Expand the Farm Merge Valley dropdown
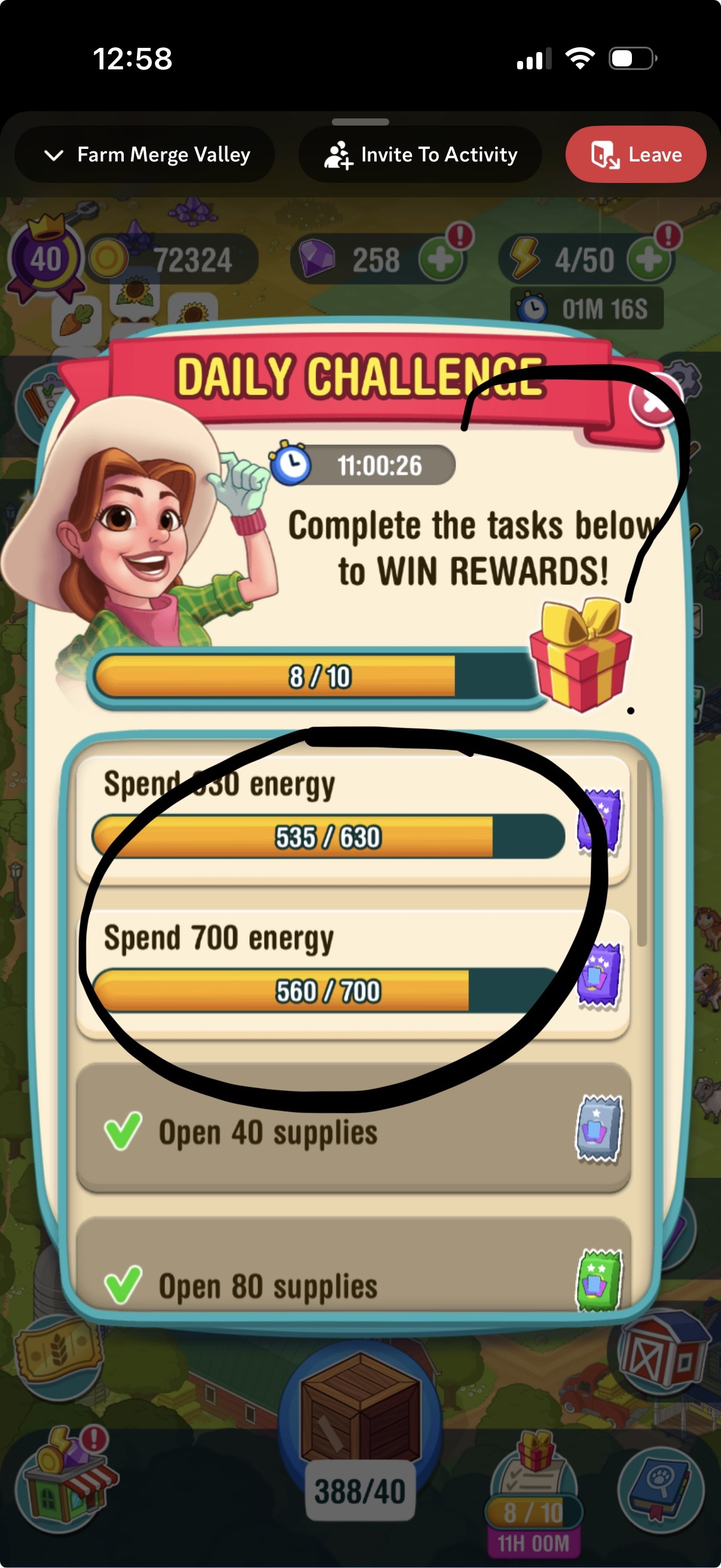721x1568 pixels. [x=145, y=155]
